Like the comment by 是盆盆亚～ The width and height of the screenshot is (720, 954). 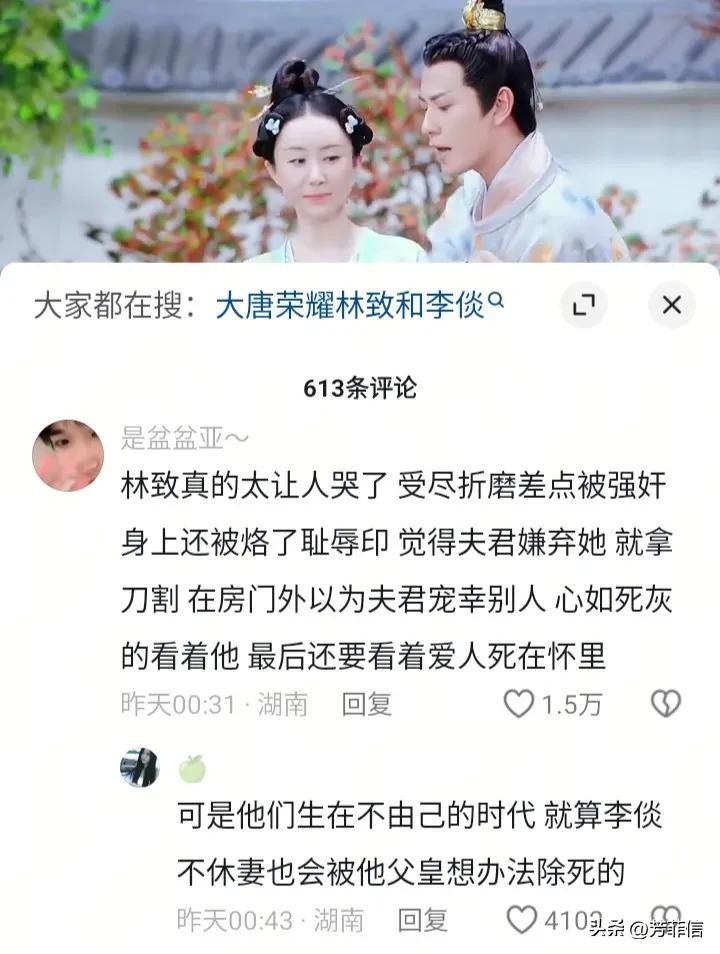[x=519, y=704]
